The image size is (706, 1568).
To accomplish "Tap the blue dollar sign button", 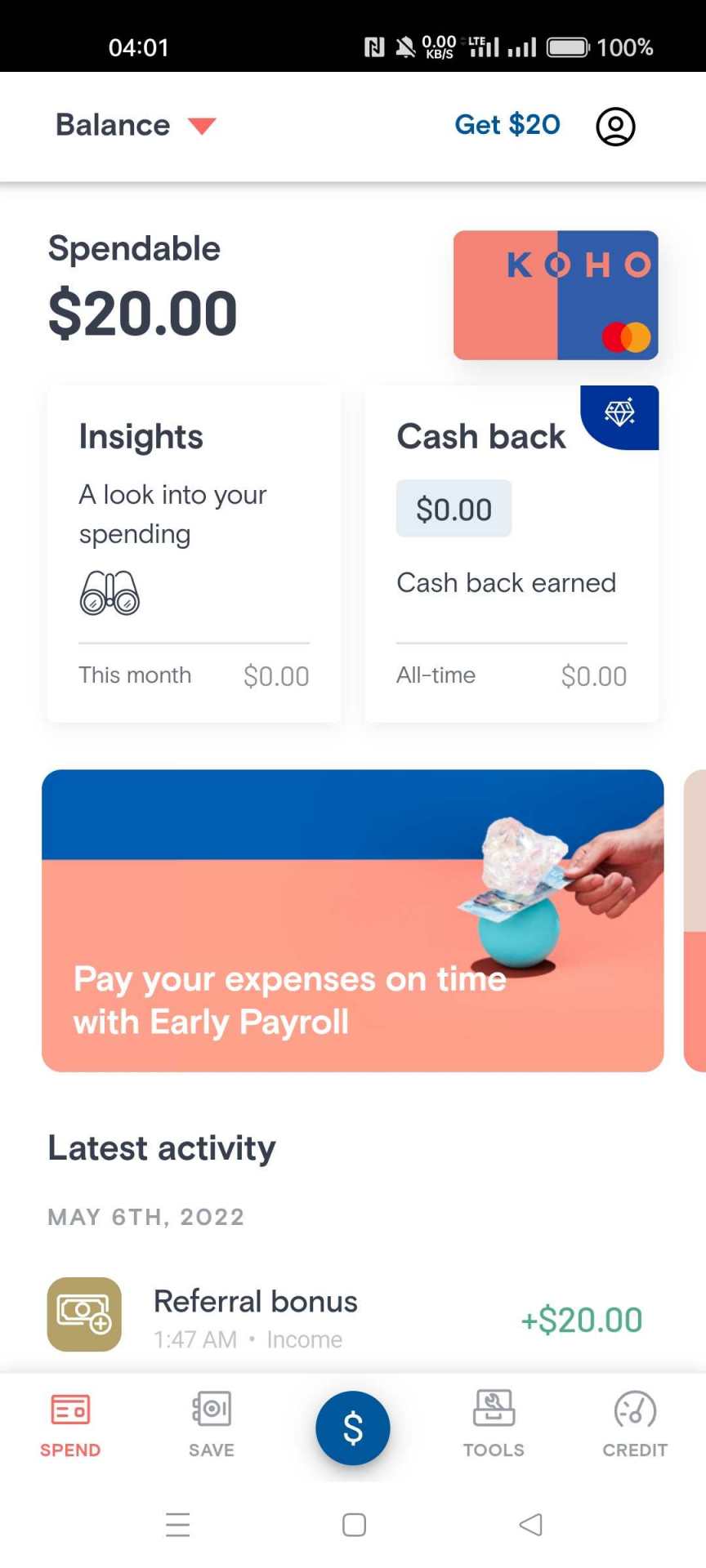I will (x=353, y=1428).
